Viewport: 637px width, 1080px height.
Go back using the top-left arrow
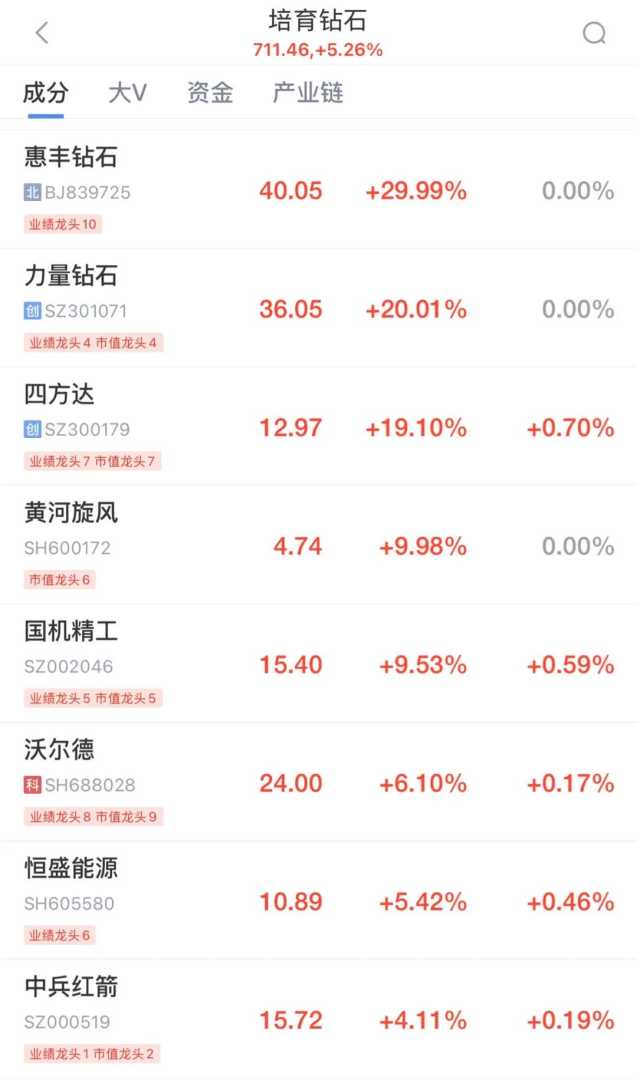pyautogui.click(x=42, y=33)
